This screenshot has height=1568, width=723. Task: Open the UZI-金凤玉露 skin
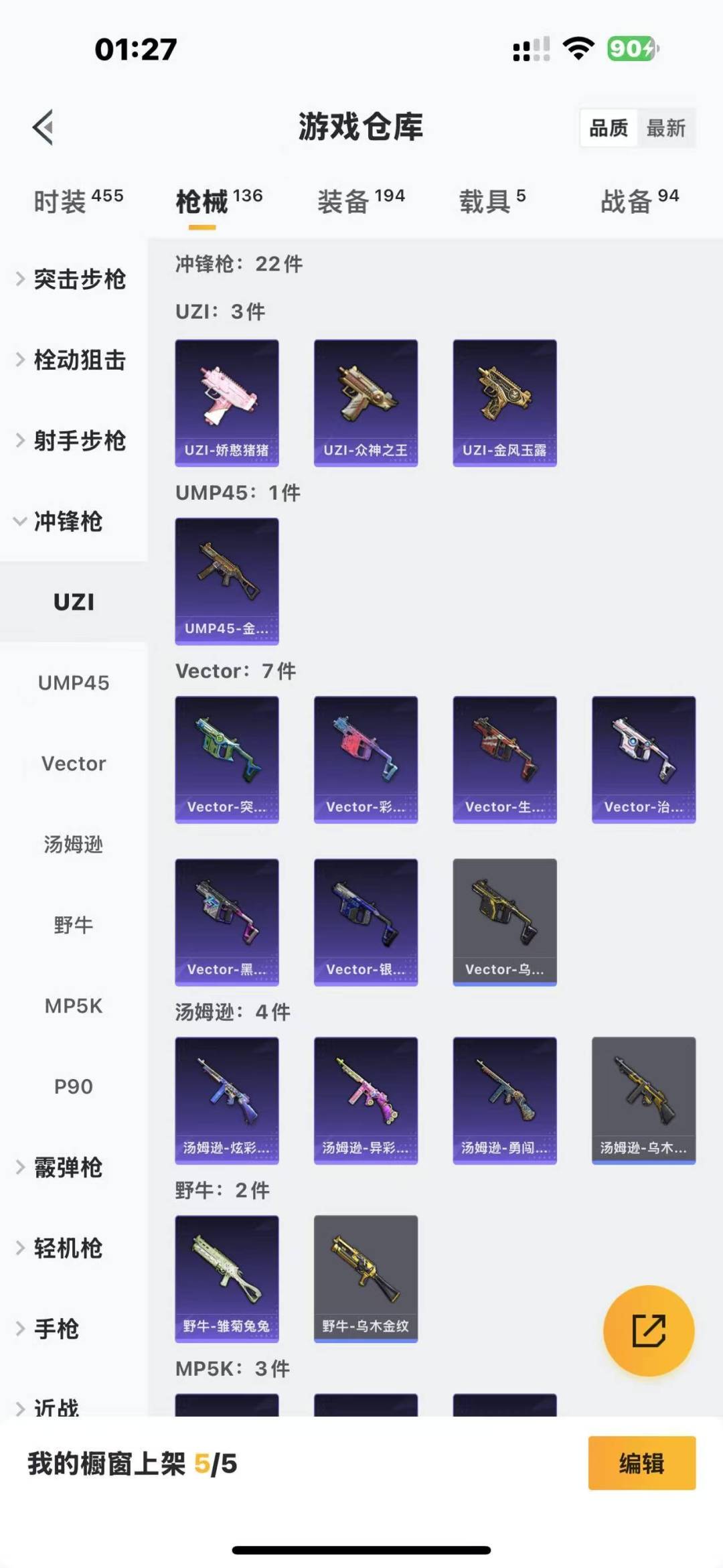[505, 403]
